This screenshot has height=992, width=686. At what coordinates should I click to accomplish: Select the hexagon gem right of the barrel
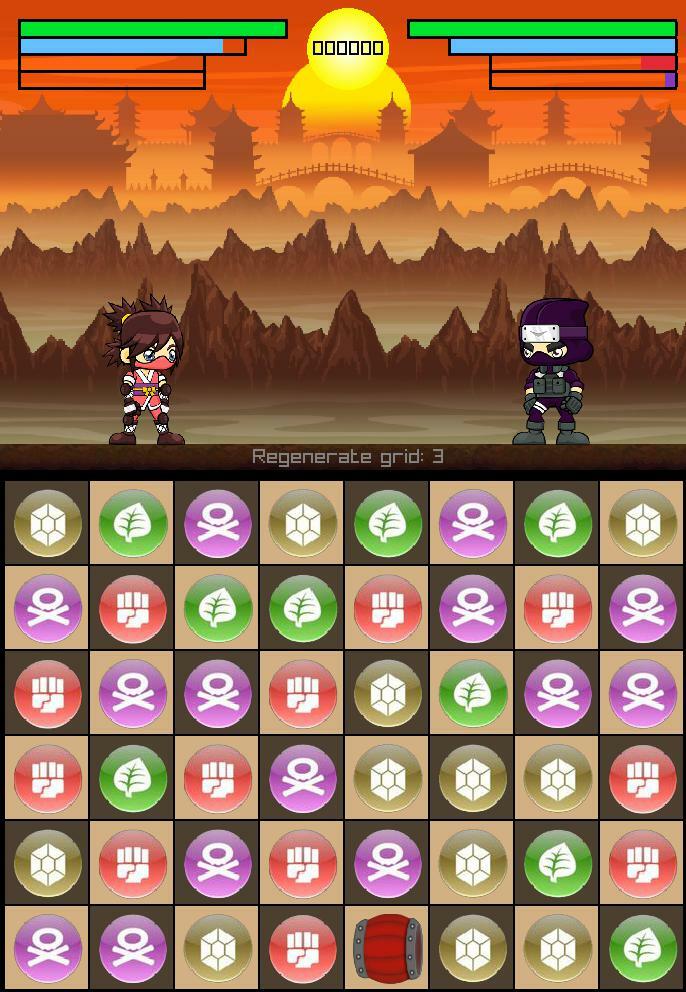coord(472,948)
